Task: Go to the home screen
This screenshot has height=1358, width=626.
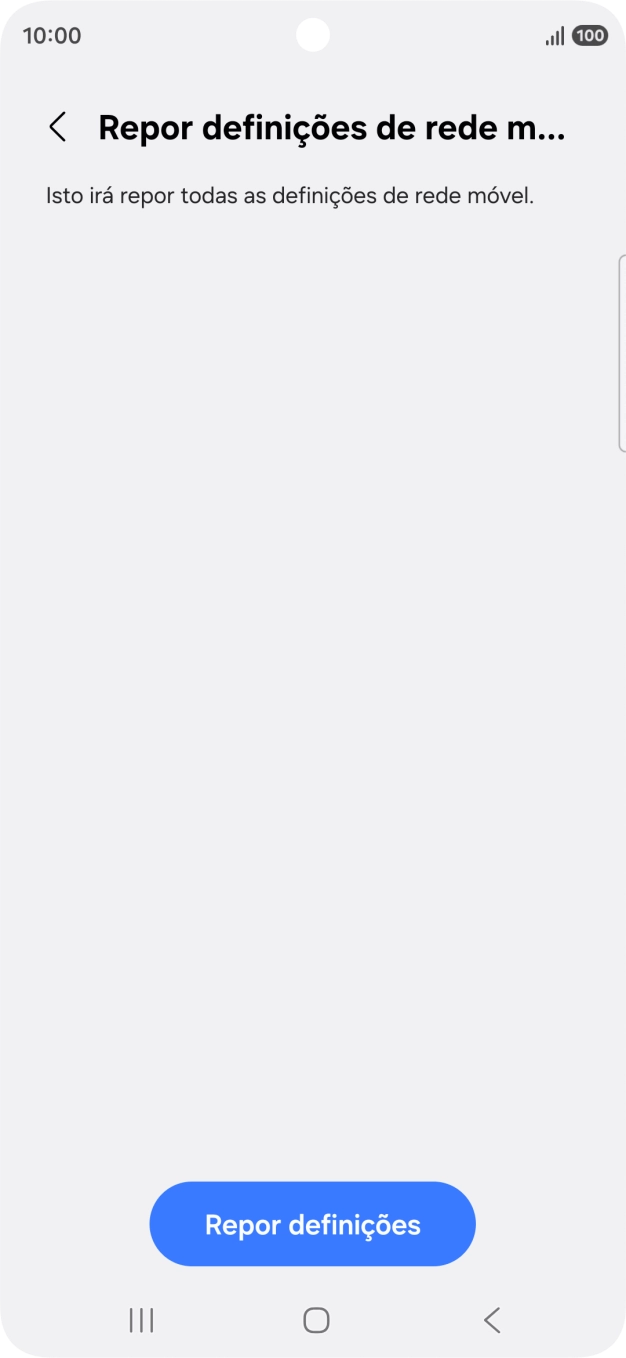Action: point(316,1320)
